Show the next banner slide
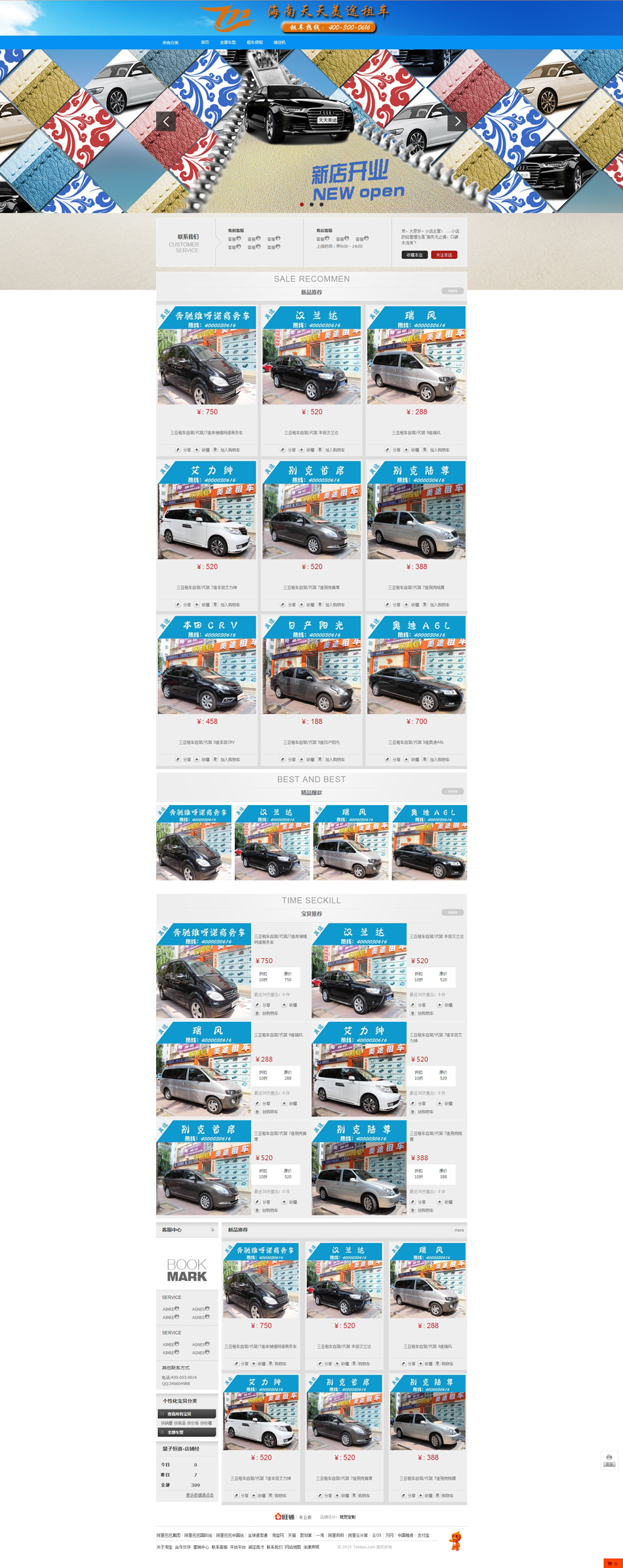 pos(457,121)
